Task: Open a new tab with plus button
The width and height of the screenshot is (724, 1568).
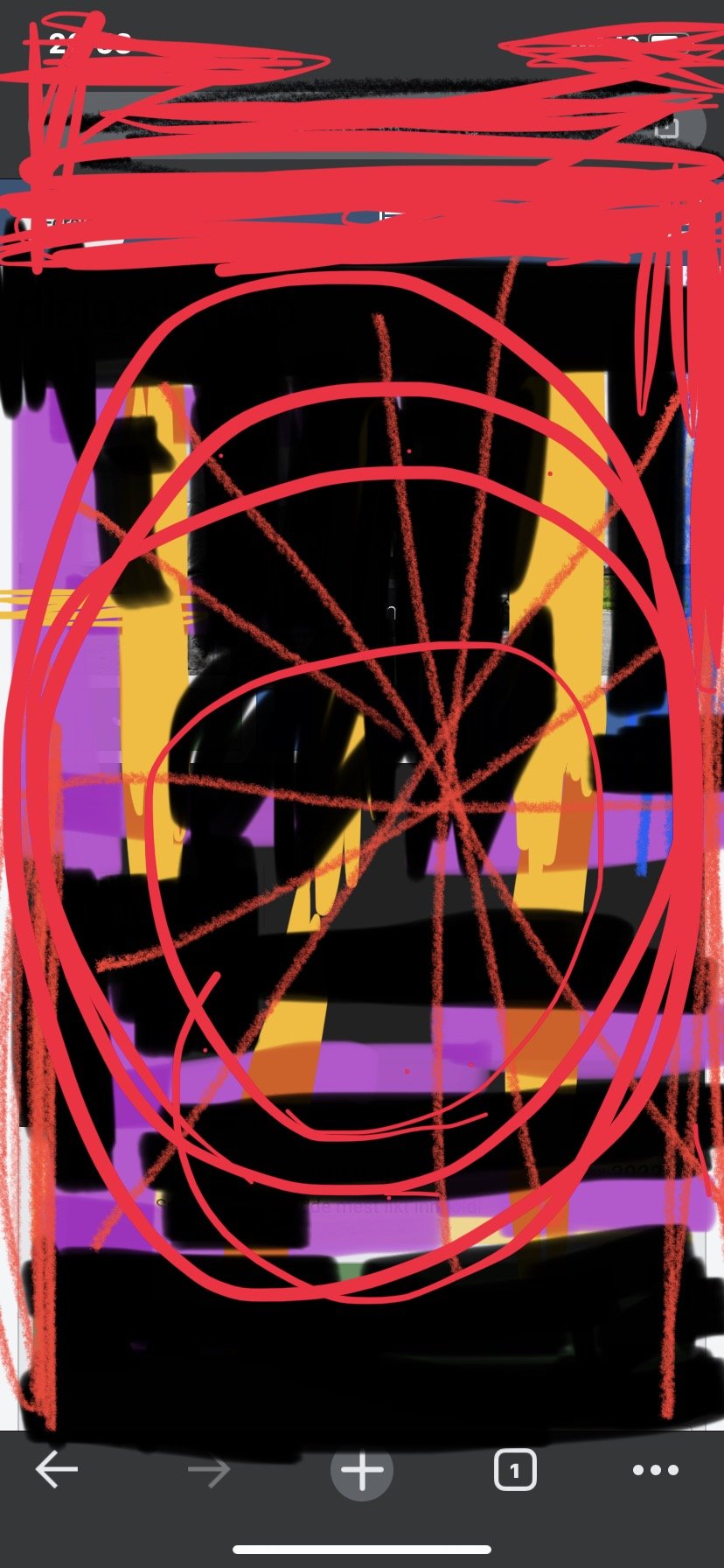Action: click(362, 1471)
